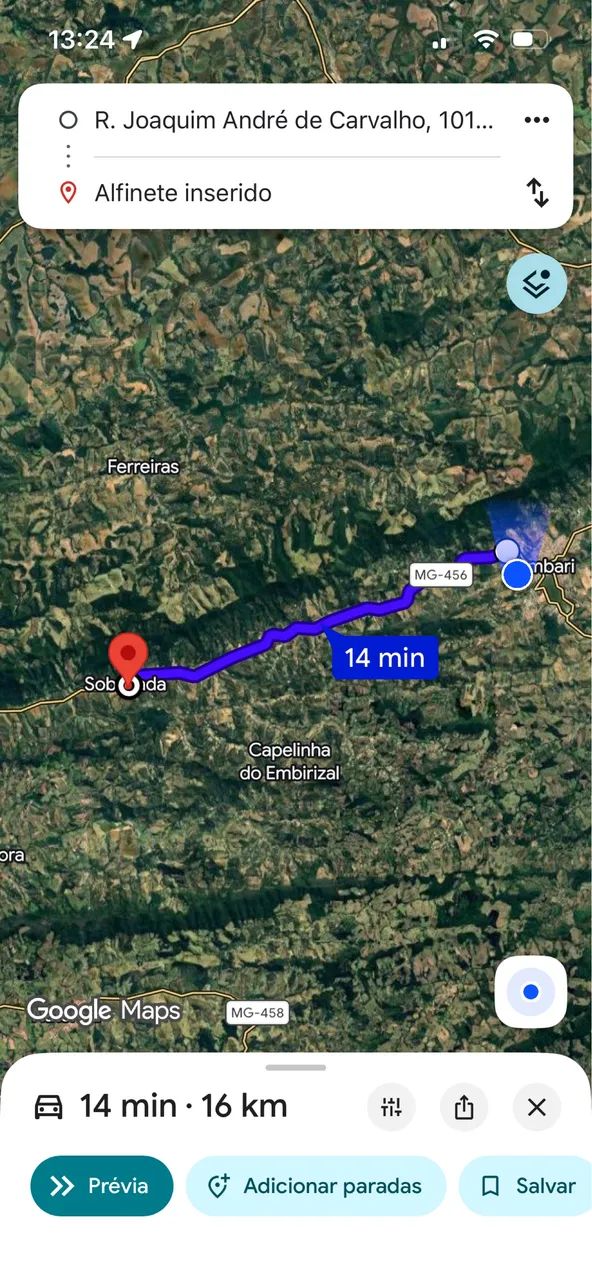This screenshot has width=592, height=1280.
Task: Tap the 14 min route label
Action: tap(385, 657)
